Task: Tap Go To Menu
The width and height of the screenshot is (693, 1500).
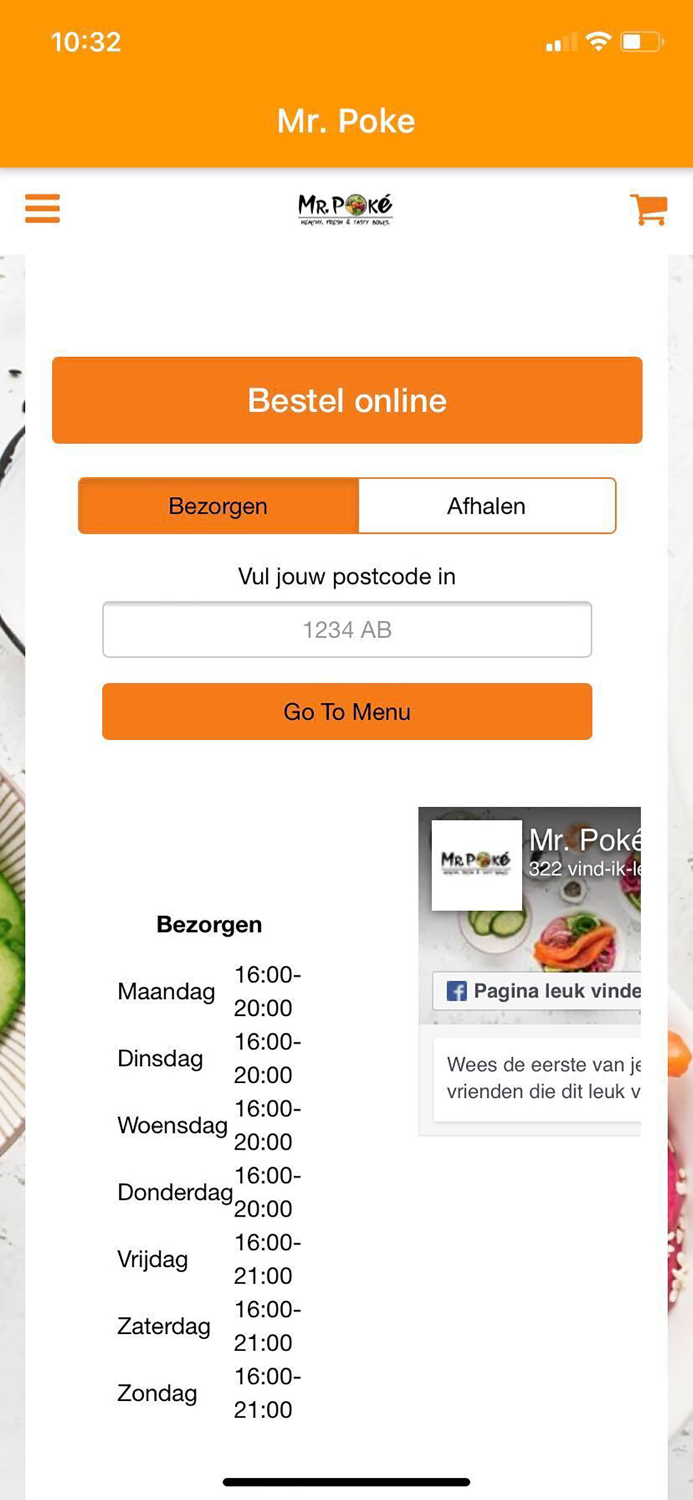Action: [x=347, y=712]
